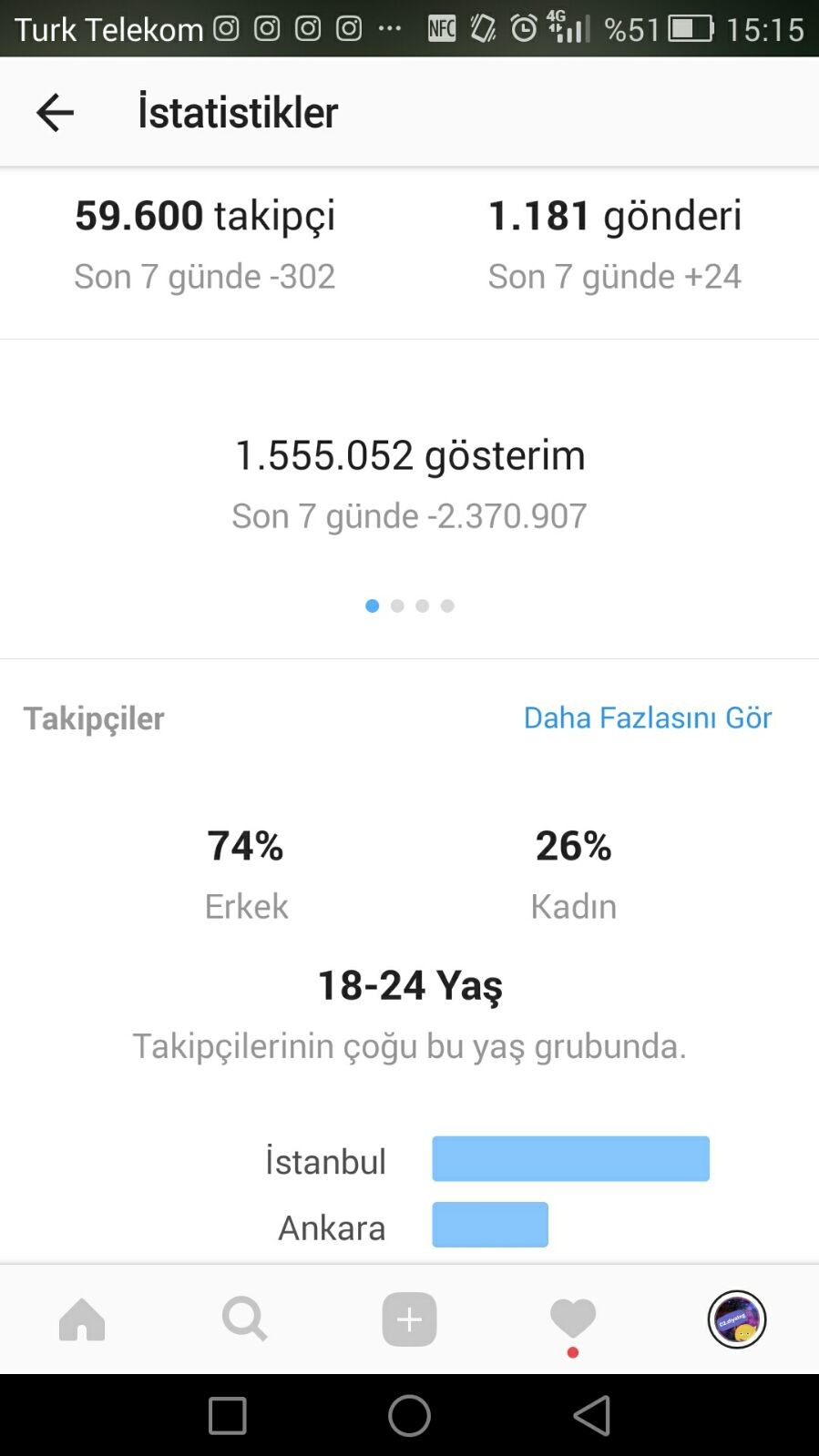Viewport: 819px width, 1456px height.
Task: Tap the system home button
Action: pyautogui.click(x=409, y=1416)
